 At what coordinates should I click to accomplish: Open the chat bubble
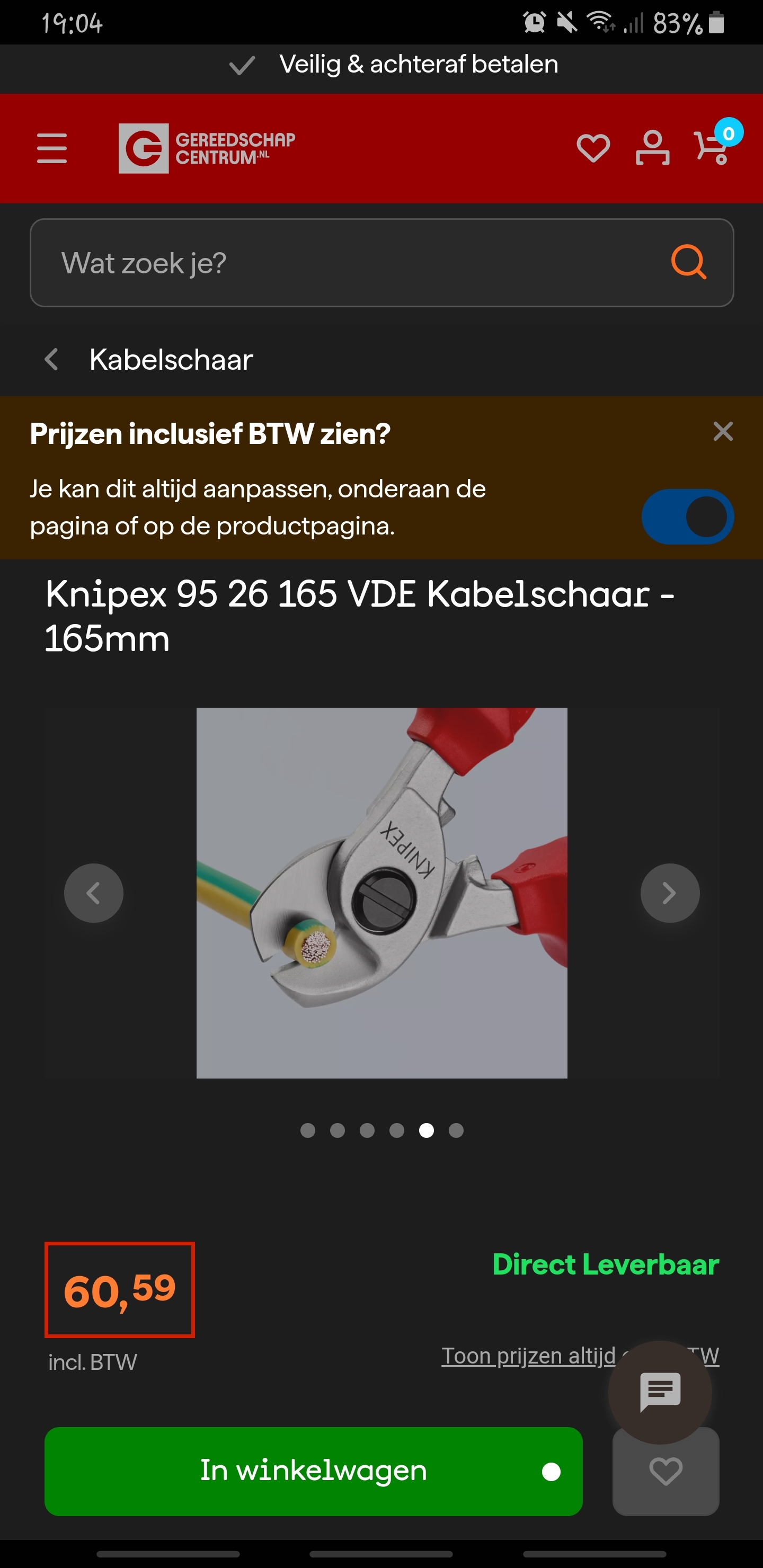[x=660, y=1392]
